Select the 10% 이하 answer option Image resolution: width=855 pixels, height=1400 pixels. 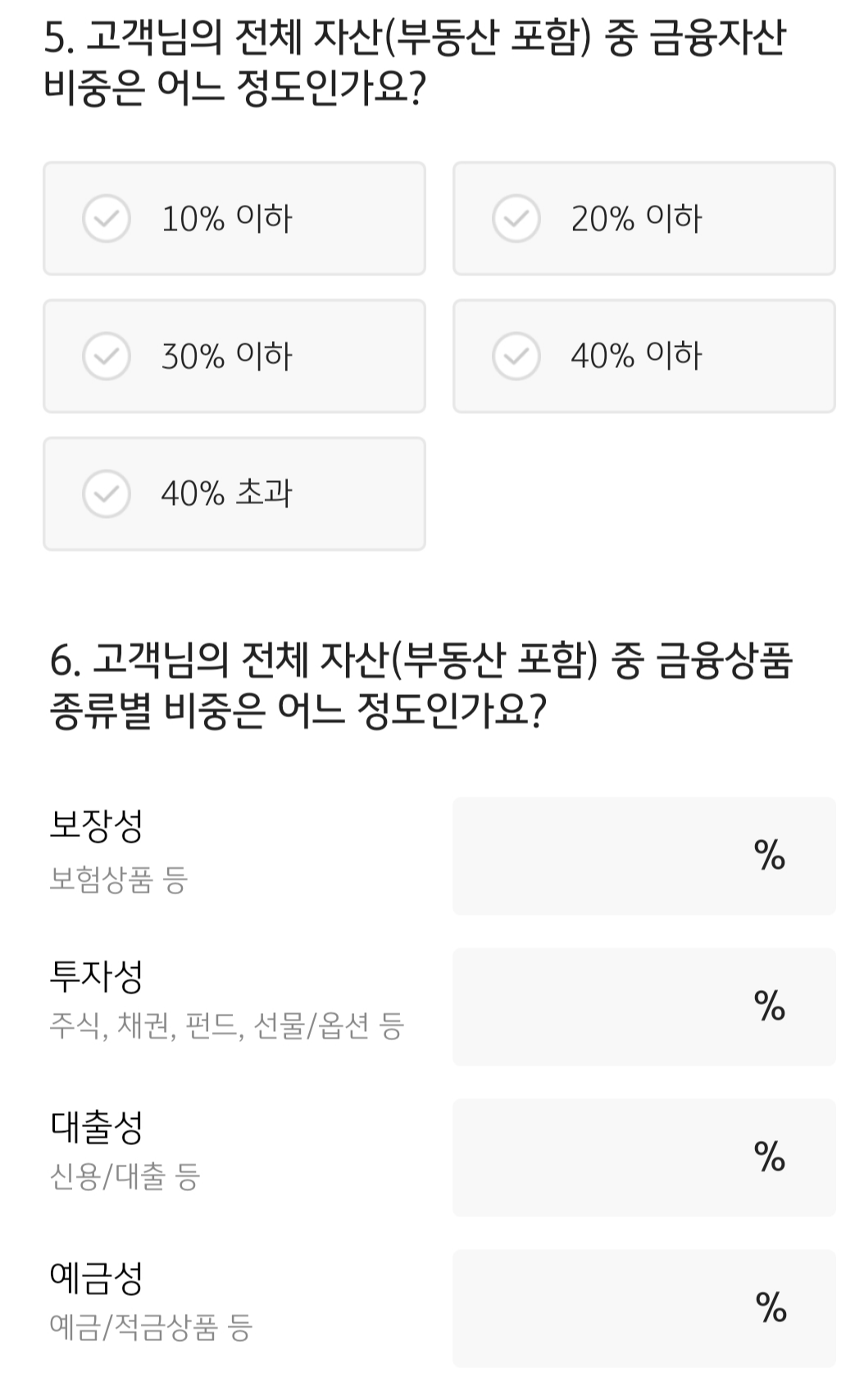point(234,217)
